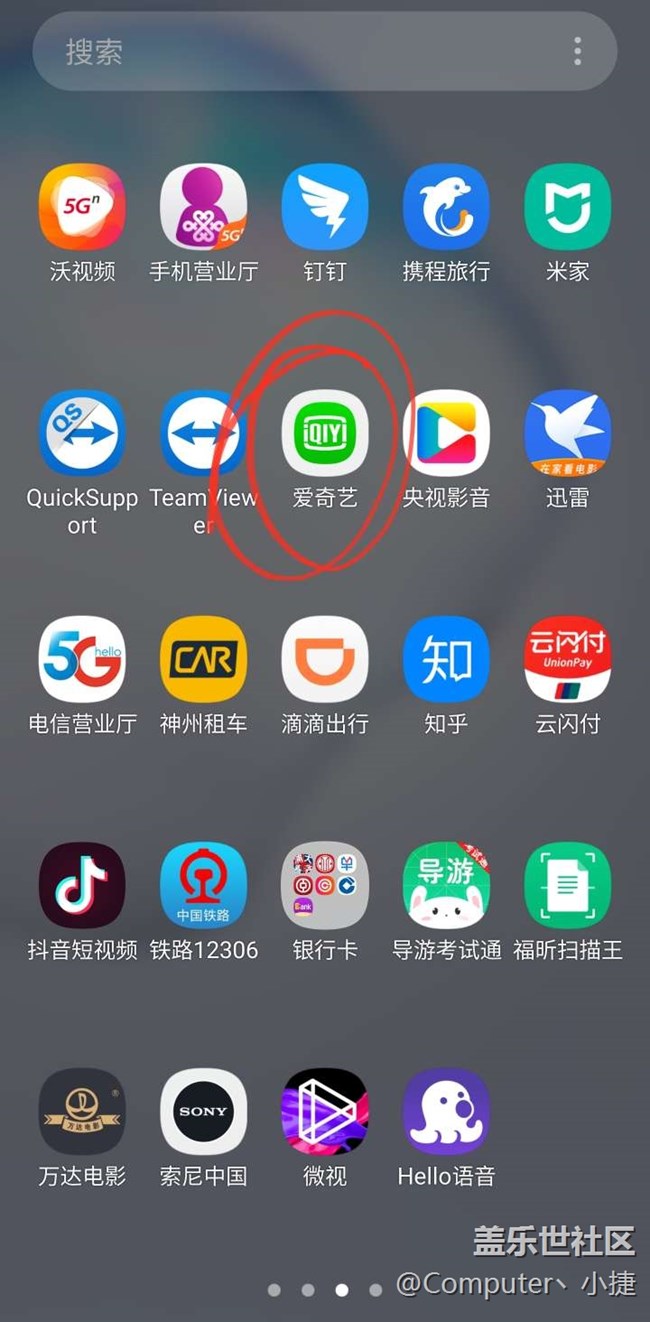The image size is (650, 1322).
Task: Open the 银行卡 folder
Action: pyautogui.click(x=325, y=885)
